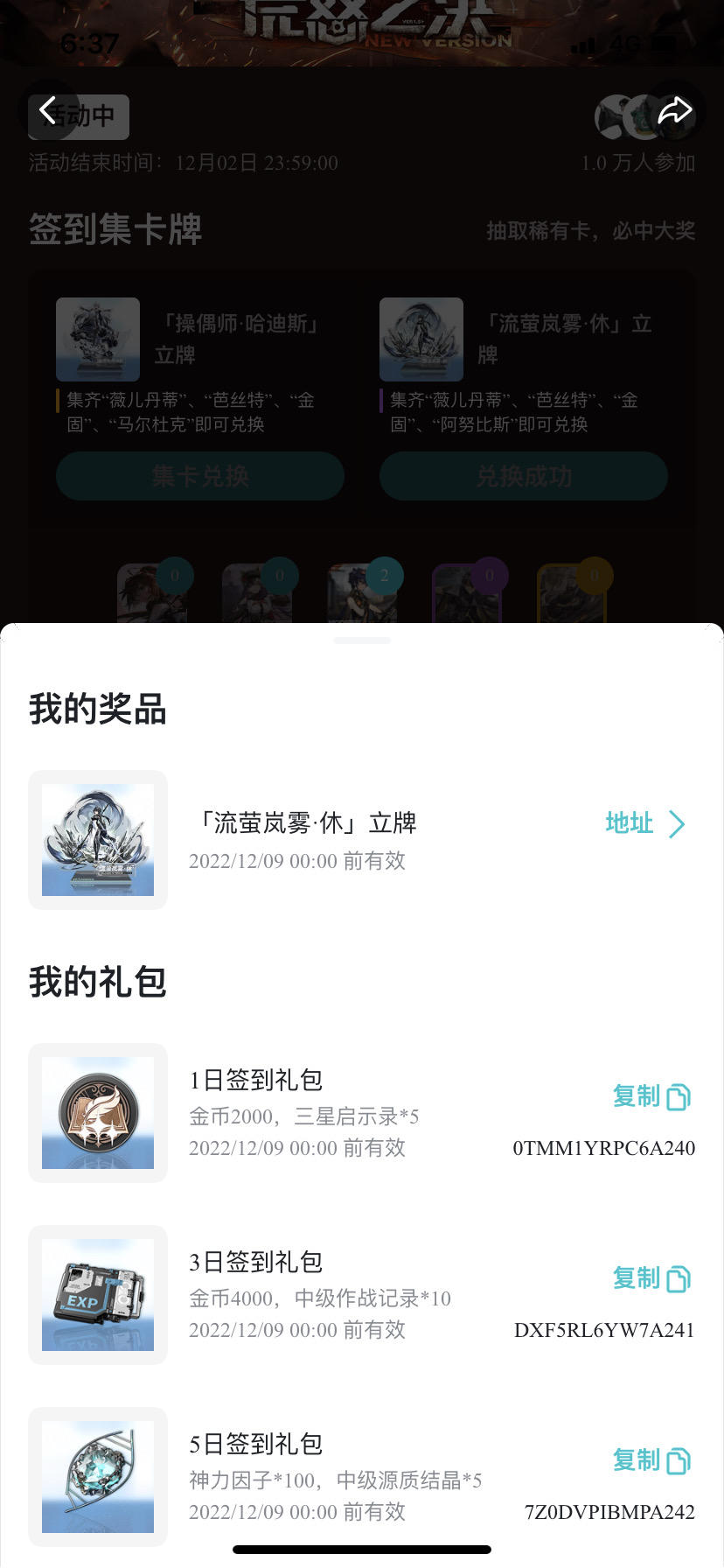The height and width of the screenshot is (1568, 724).
Task: Select the card thumbnail showing count 2
Action: tap(361, 595)
